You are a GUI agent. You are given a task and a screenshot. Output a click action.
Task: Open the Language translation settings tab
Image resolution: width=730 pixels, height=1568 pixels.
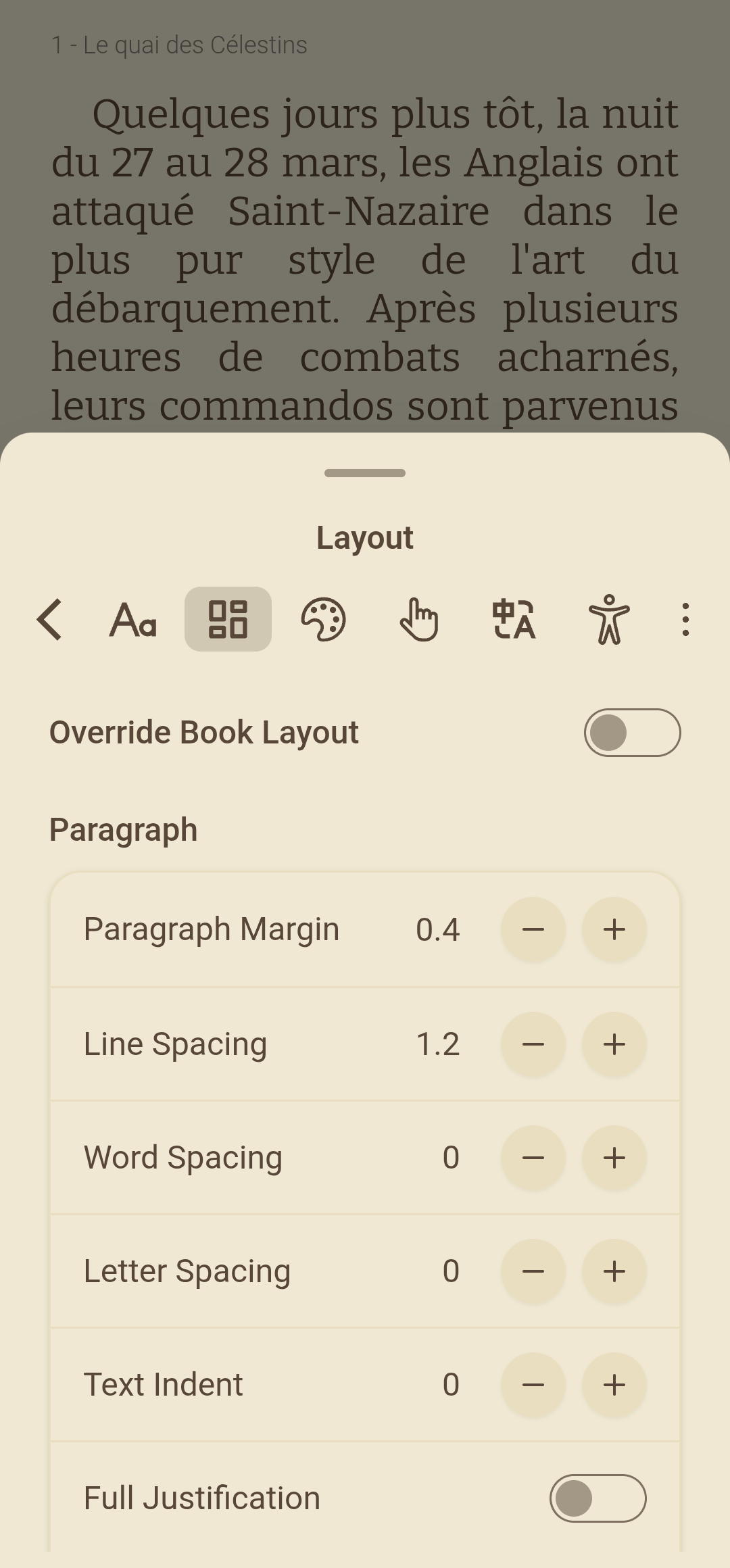coord(514,619)
